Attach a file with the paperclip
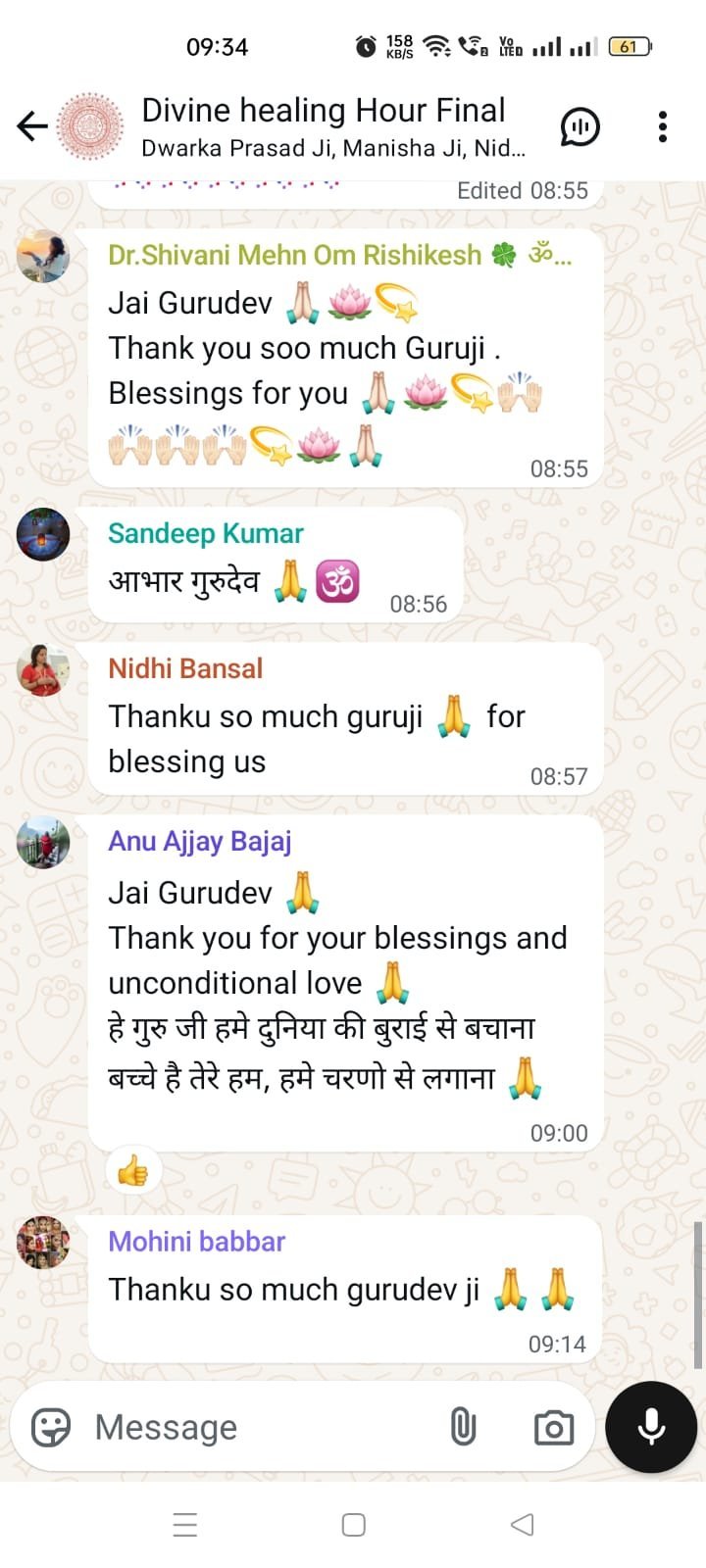Screen dimensions: 706x1568 click(x=463, y=1427)
